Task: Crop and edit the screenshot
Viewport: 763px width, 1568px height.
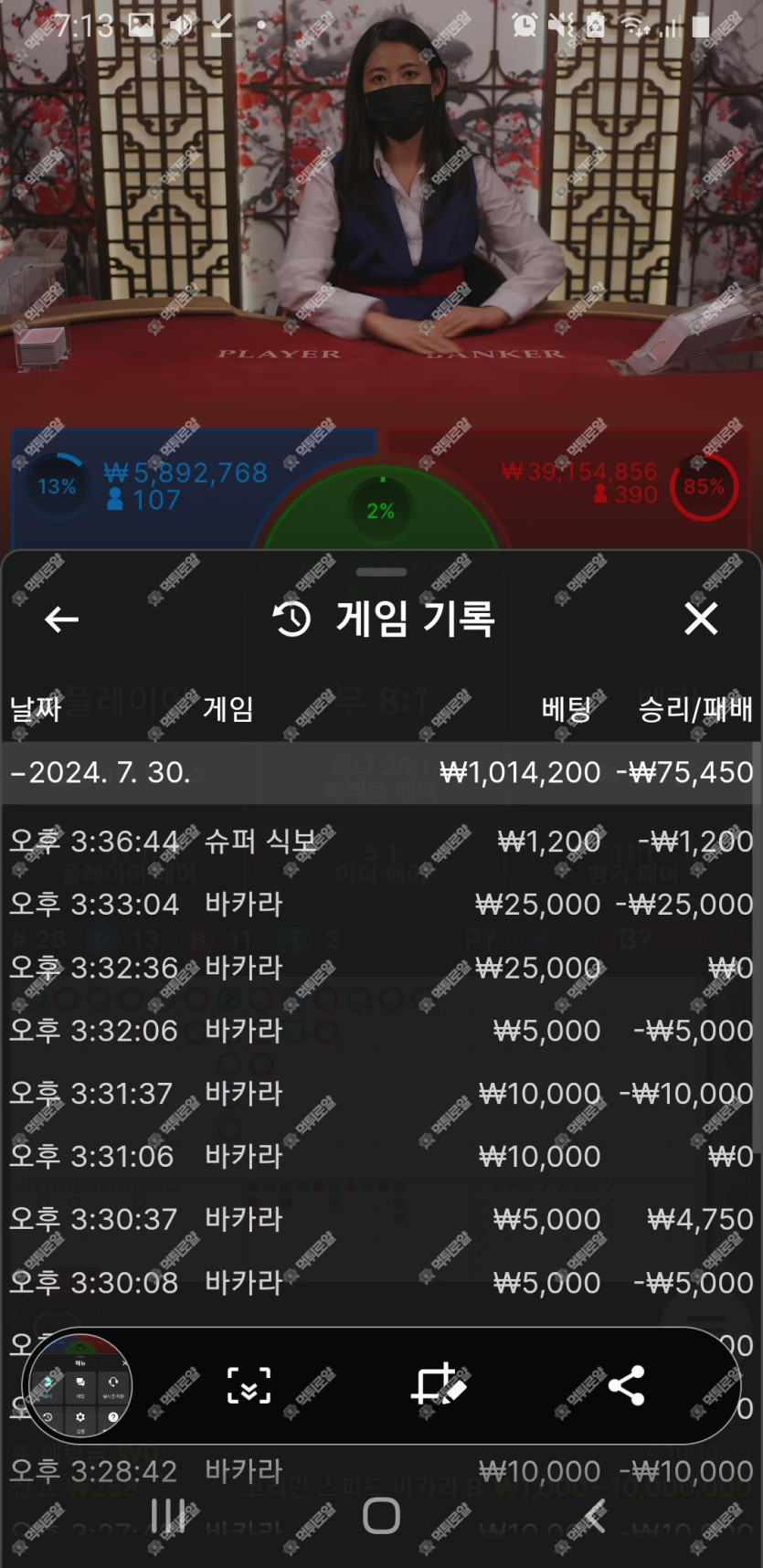Action: (439, 1385)
